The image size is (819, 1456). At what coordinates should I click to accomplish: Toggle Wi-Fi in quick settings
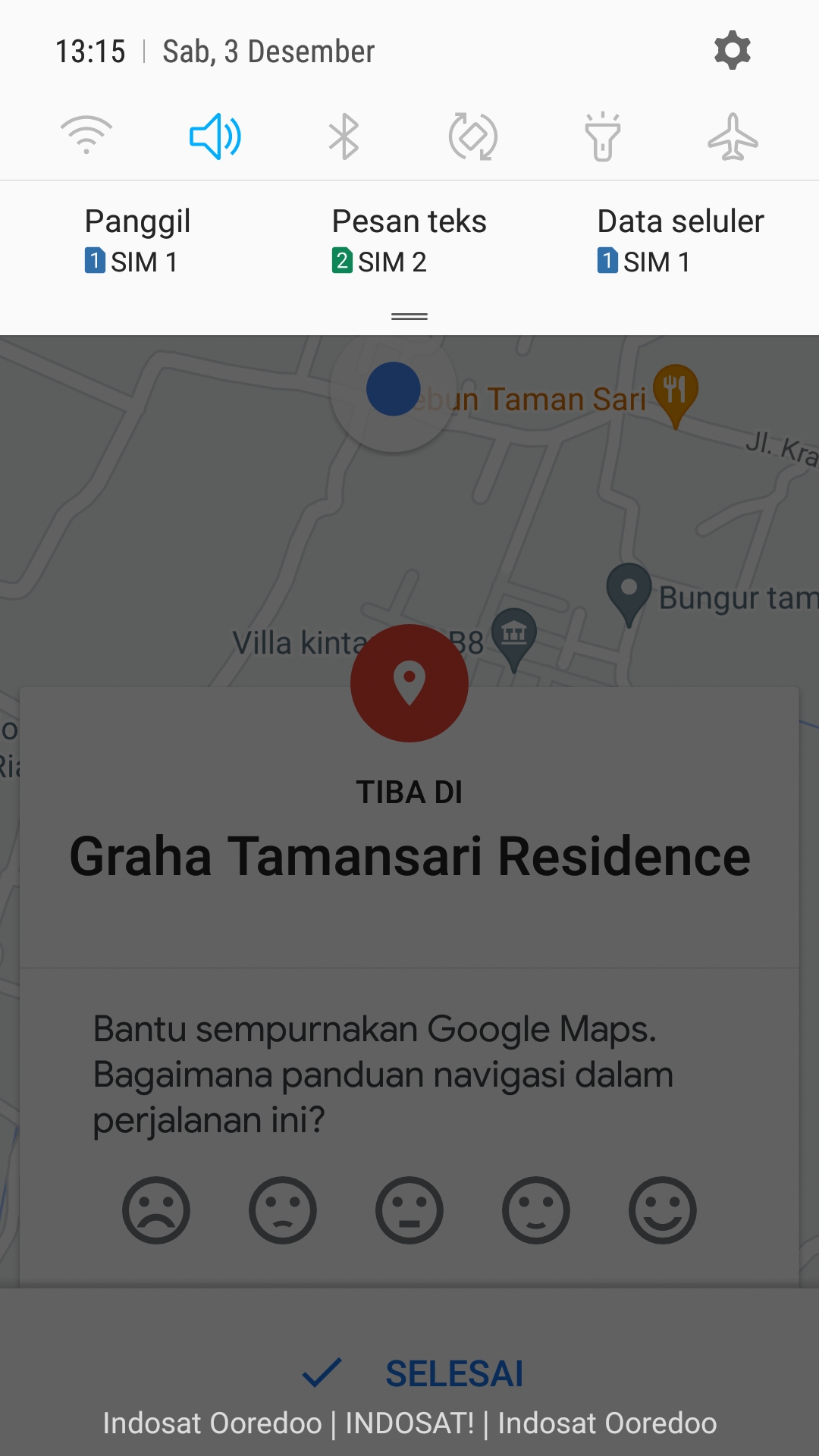(x=86, y=136)
